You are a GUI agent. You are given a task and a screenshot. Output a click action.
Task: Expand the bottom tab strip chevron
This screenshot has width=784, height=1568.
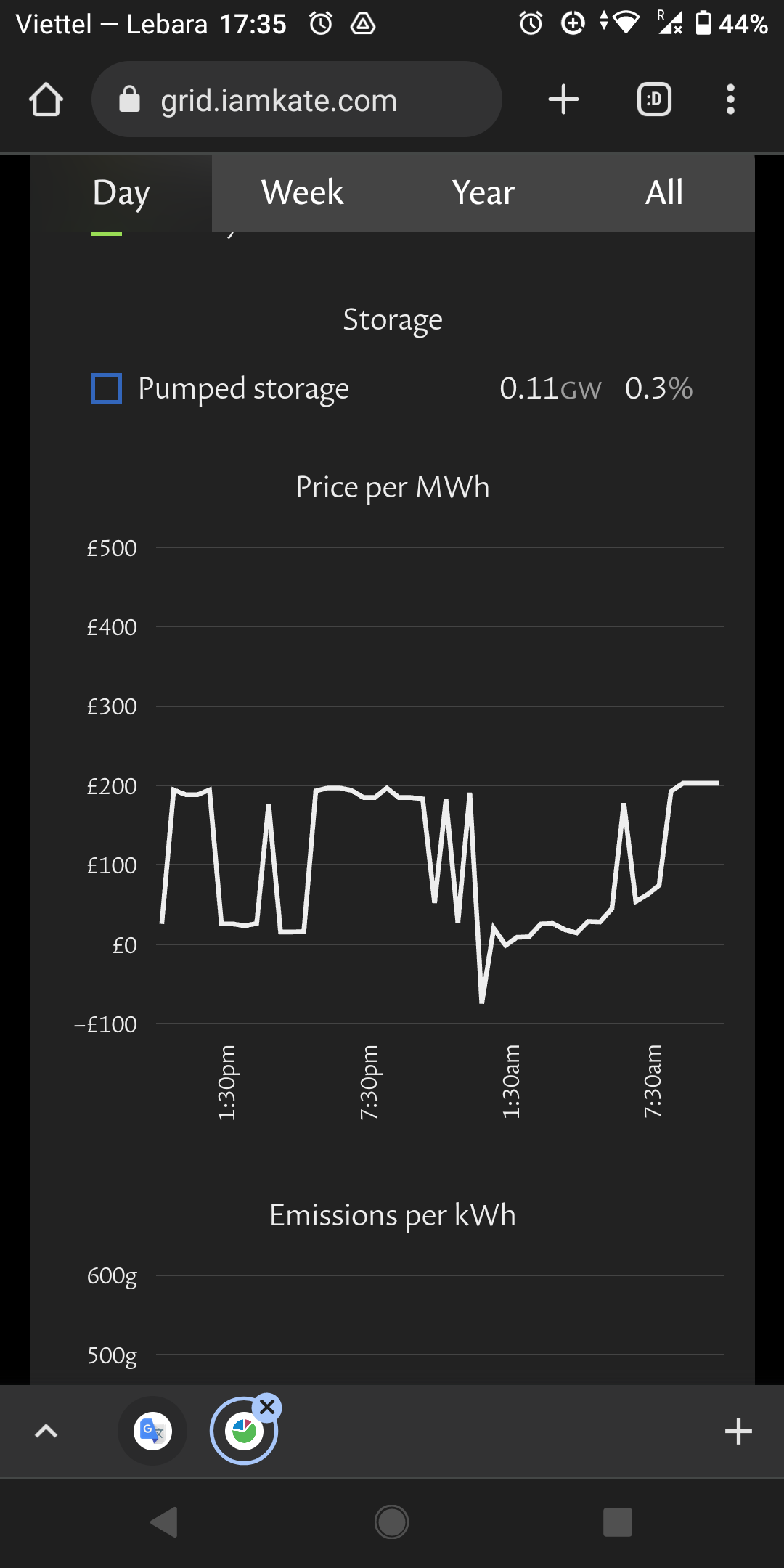(x=46, y=1431)
